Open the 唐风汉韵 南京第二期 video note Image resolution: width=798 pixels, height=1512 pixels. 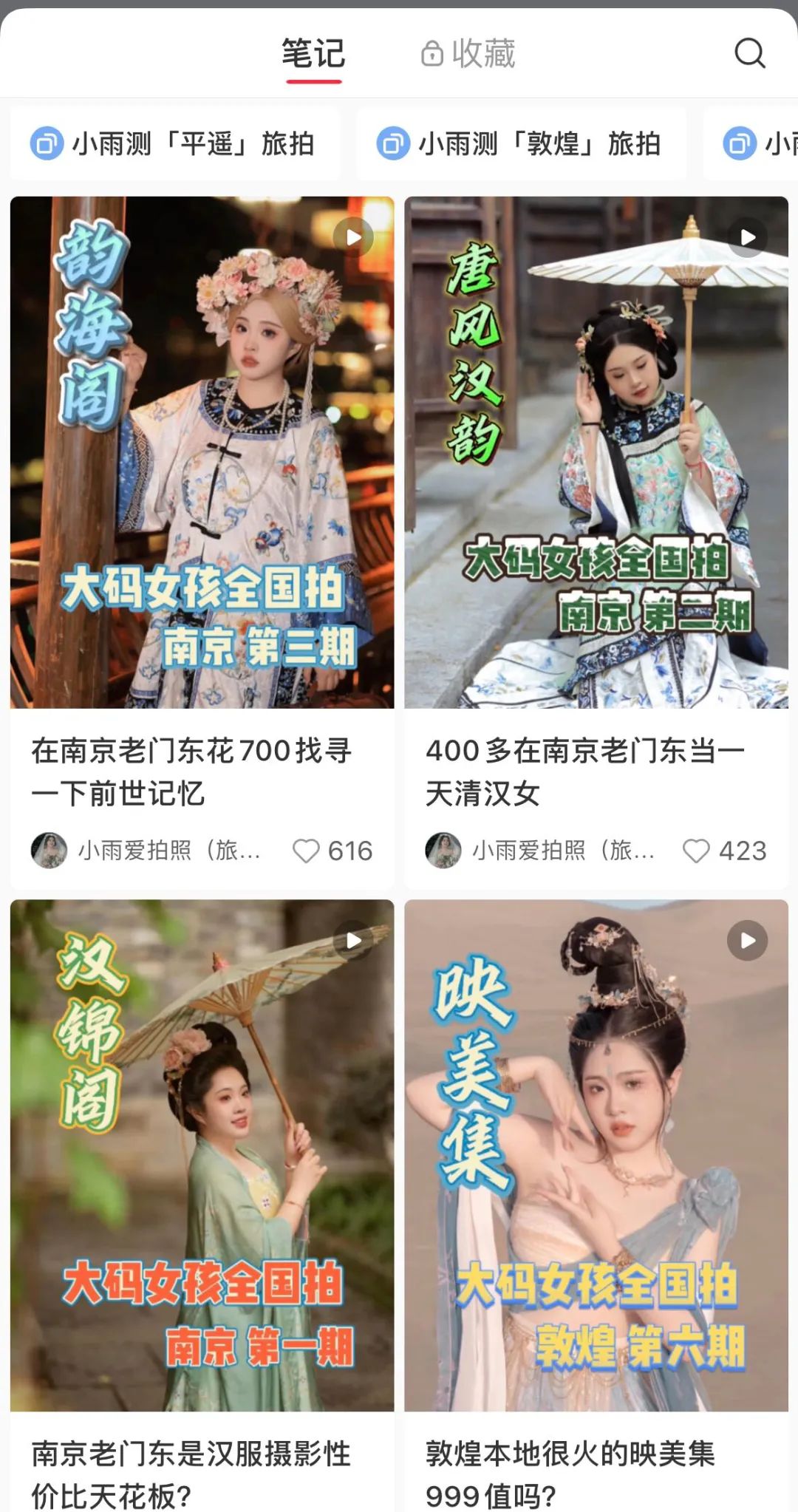(x=596, y=452)
